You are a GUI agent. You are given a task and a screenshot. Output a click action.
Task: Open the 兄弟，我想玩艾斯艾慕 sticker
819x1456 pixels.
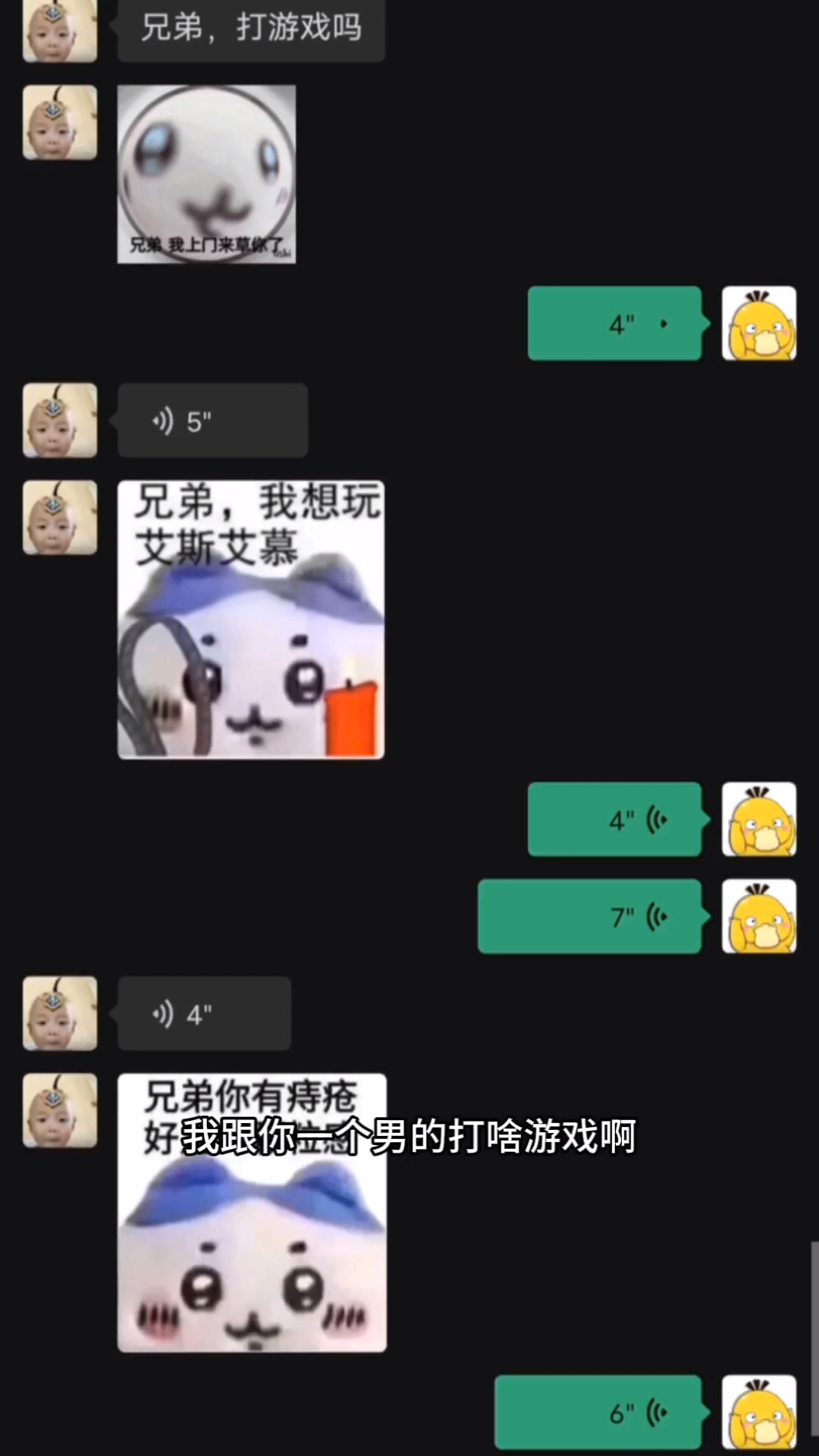tap(251, 620)
